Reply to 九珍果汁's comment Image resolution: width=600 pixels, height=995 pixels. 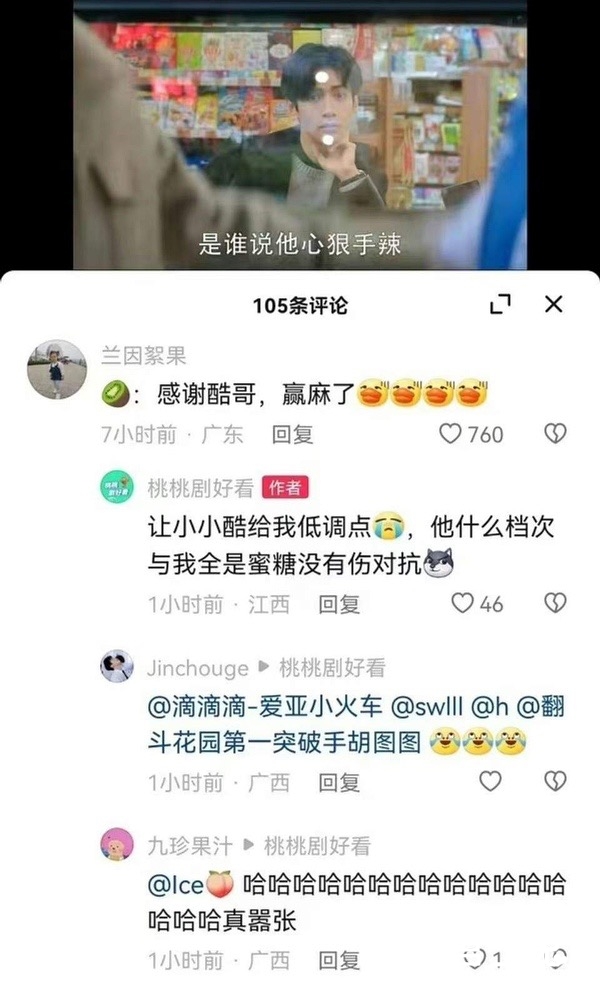pyautogui.click(x=339, y=960)
